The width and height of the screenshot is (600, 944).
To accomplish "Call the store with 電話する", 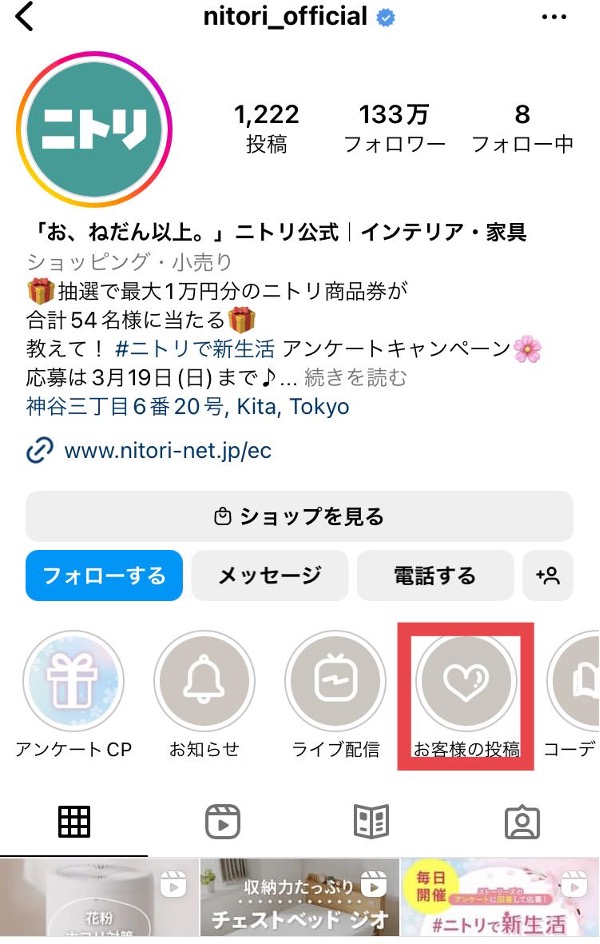I will click(x=434, y=575).
